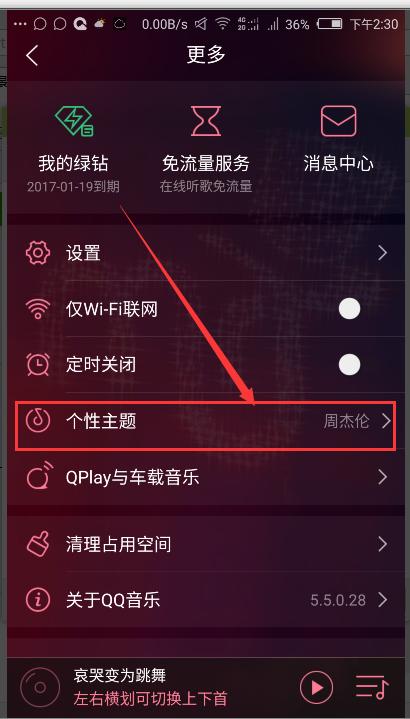Go back from the 更多 page

click(32, 56)
